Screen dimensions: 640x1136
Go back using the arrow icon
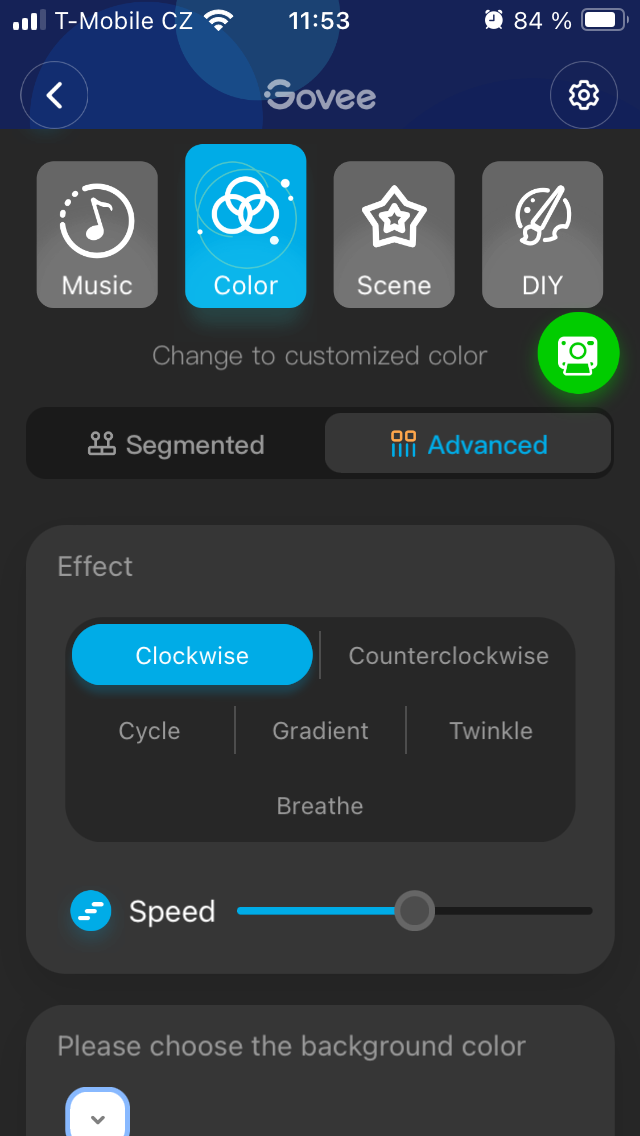[x=54, y=96]
